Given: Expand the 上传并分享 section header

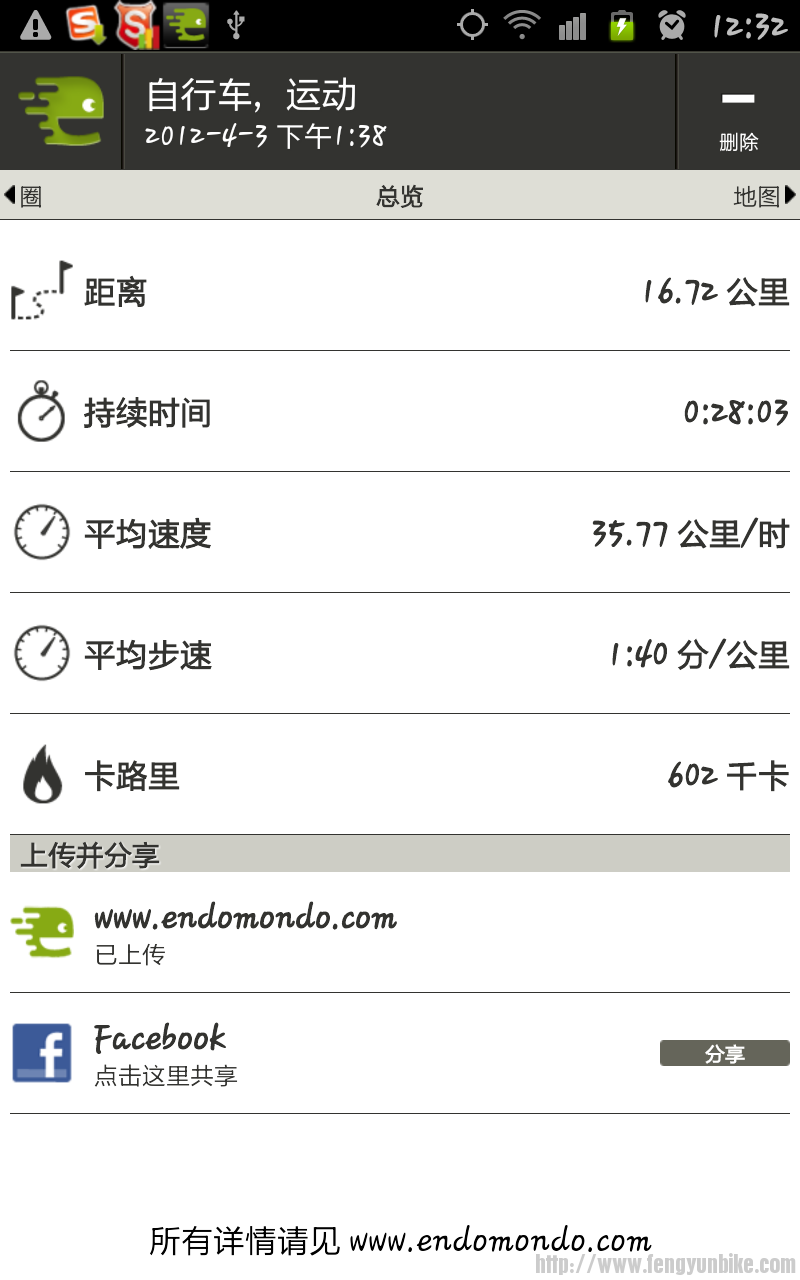Looking at the screenshot, I should tap(88, 856).
